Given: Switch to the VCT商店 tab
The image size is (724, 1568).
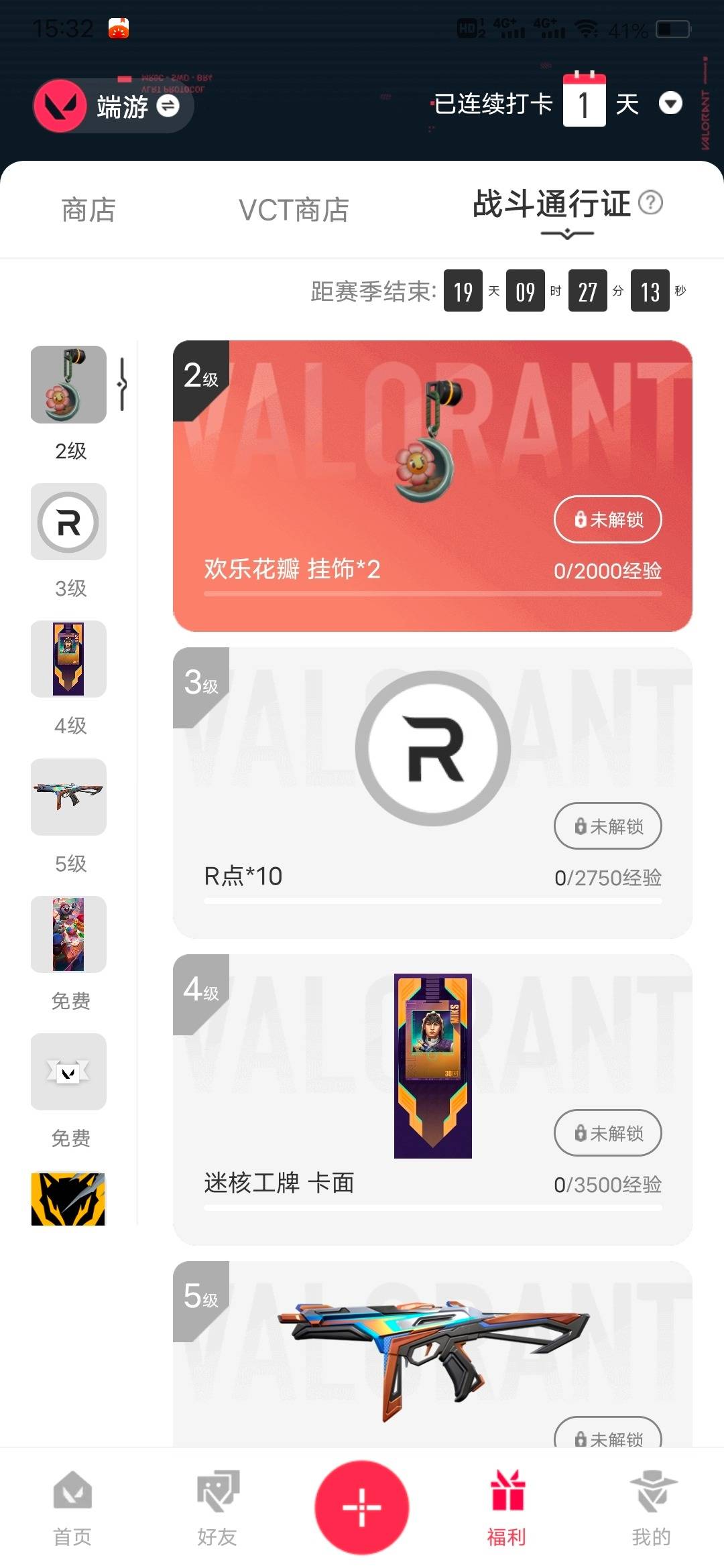Looking at the screenshot, I should point(294,210).
